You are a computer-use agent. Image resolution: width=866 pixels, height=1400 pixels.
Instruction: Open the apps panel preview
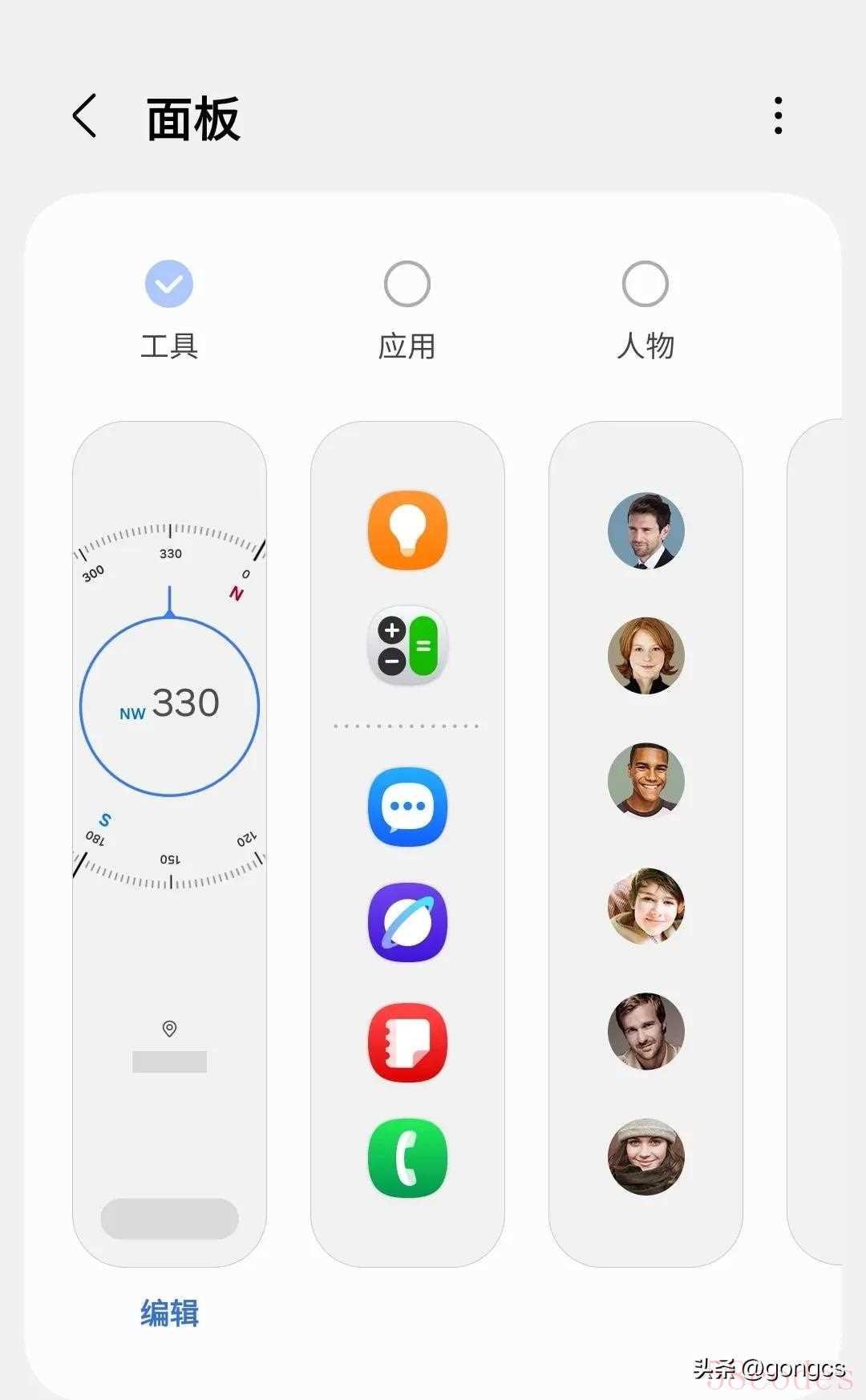407,842
